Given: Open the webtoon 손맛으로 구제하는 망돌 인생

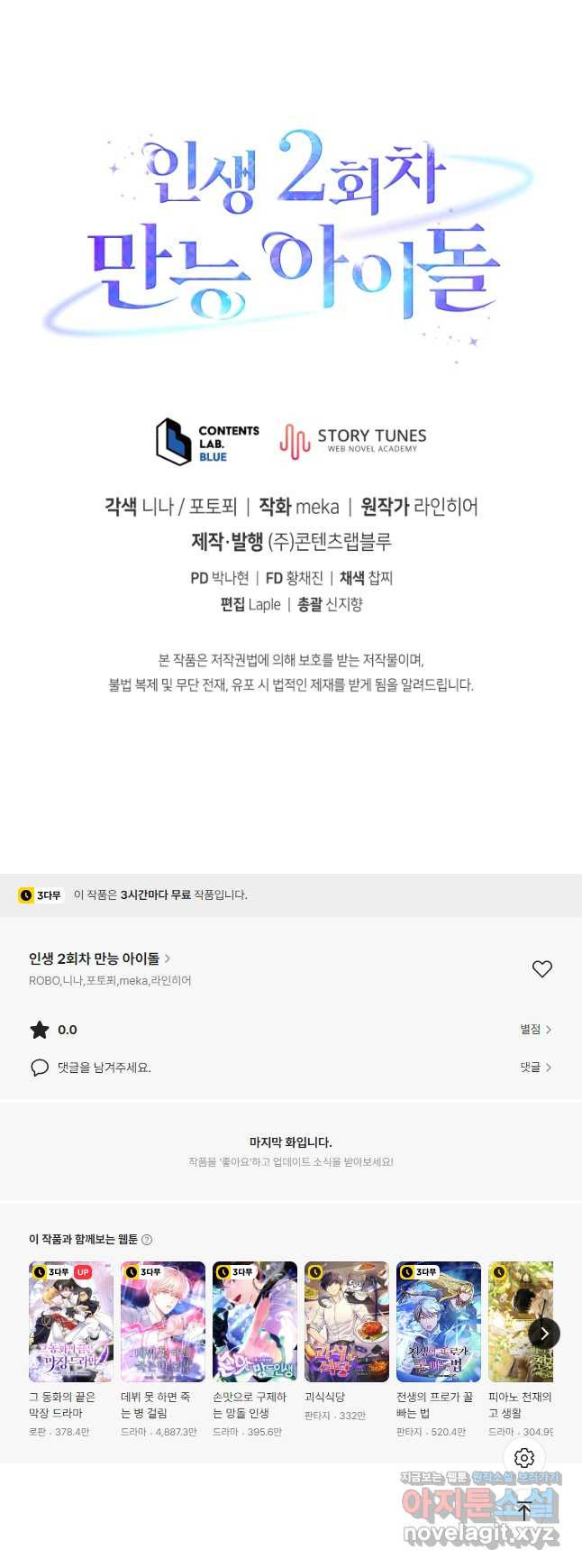Looking at the screenshot, I should (255, 1322).
